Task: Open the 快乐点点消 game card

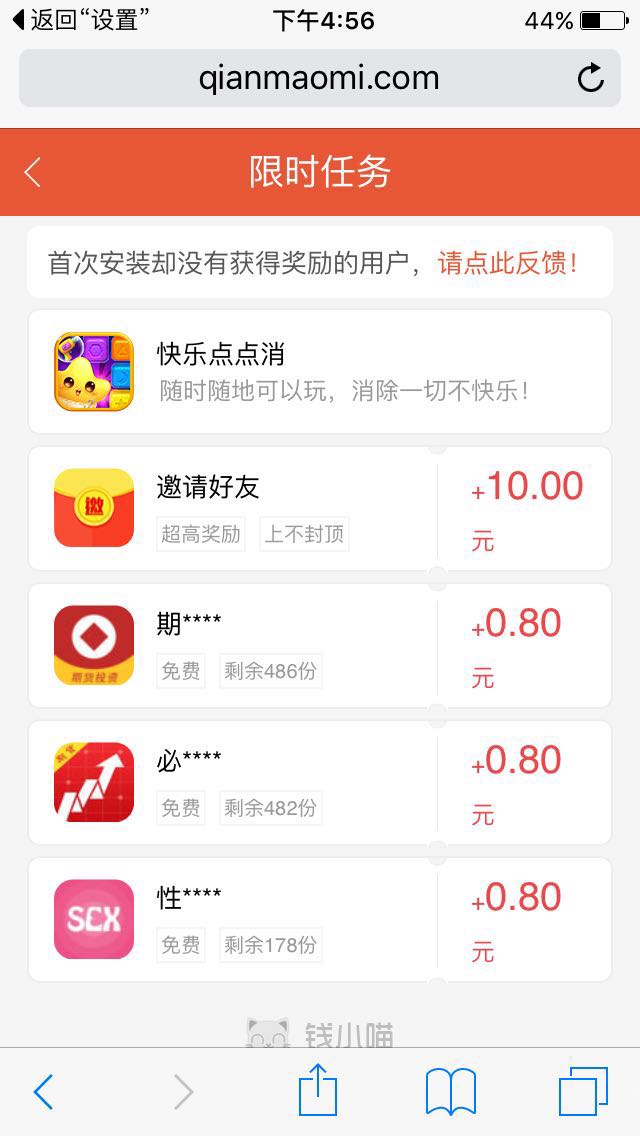Action: pyautogui.click(x=319, y=372)
